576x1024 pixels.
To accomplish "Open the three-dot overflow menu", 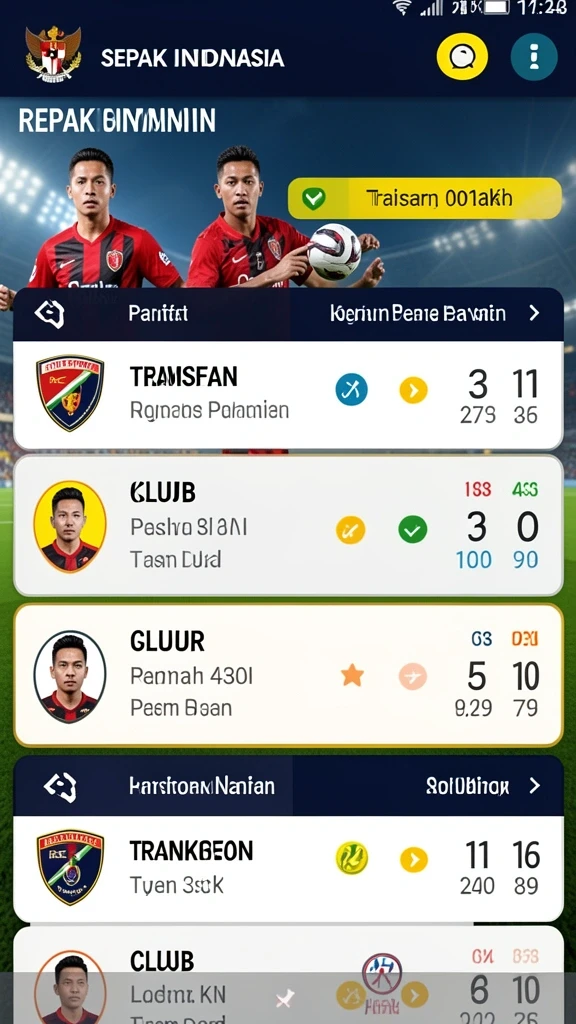I will point(534,57).
